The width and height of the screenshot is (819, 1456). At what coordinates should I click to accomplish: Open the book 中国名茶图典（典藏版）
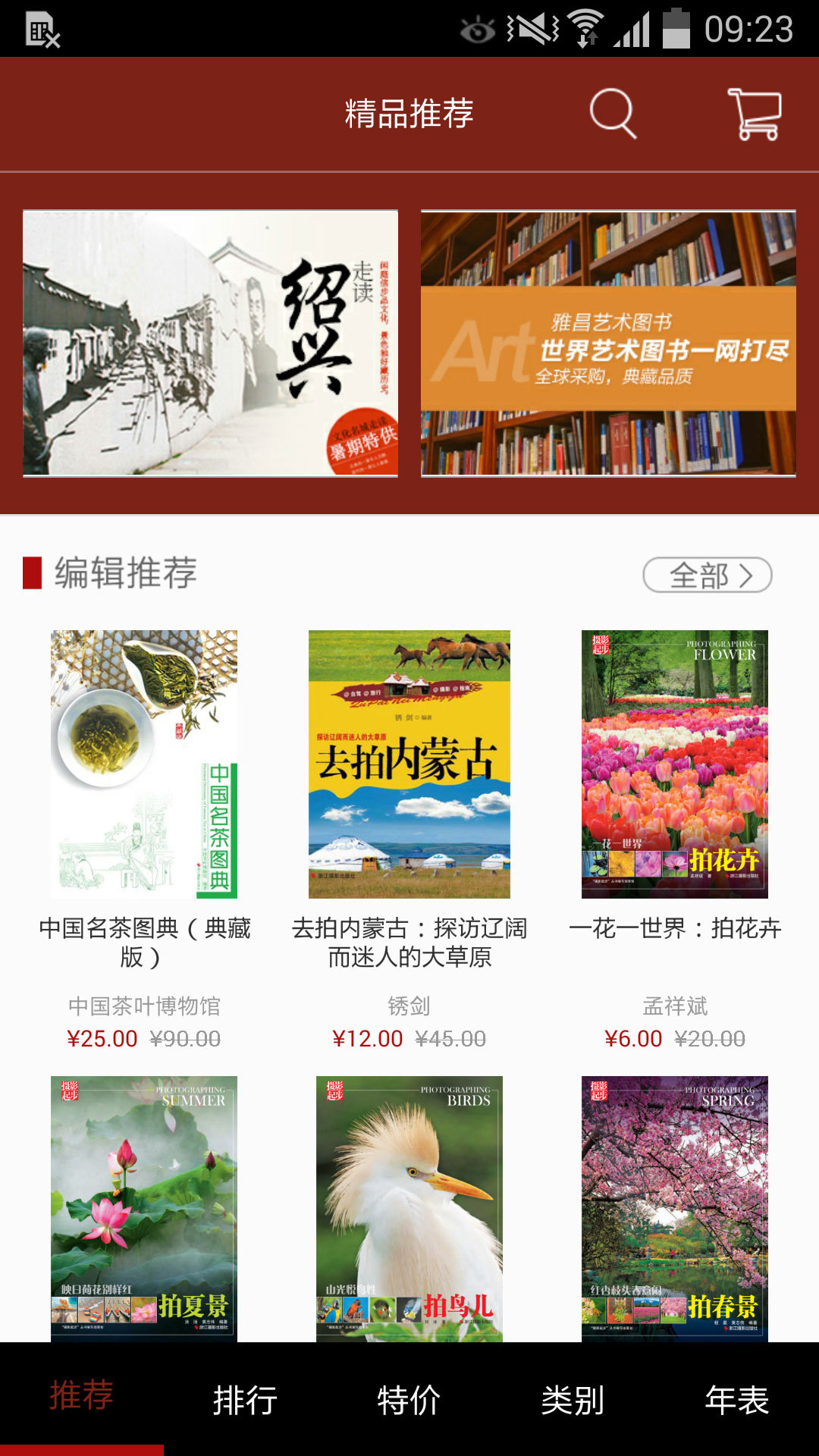[x=144, y=764]
